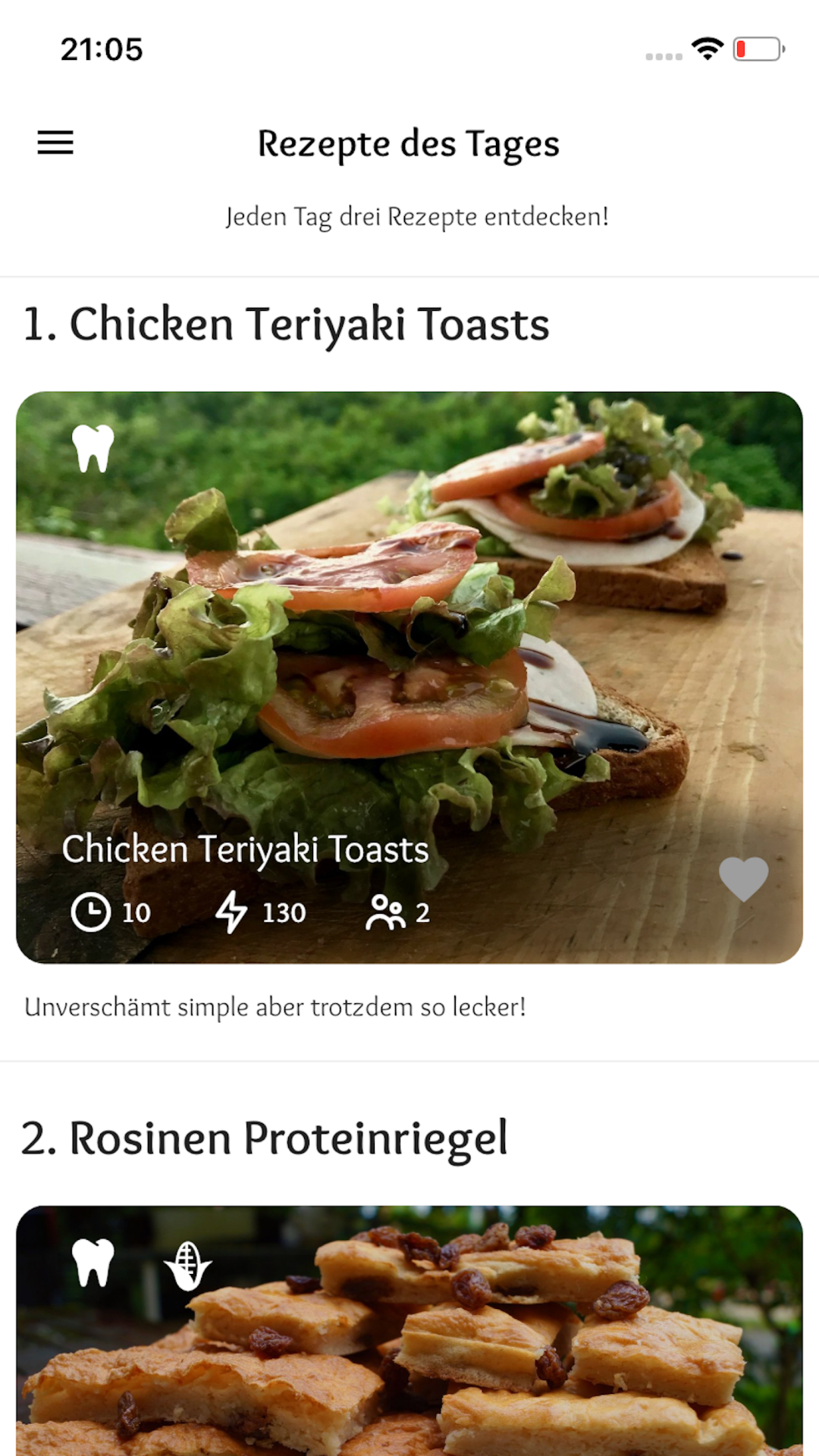The width and height of the screenshot is (819, 1456).
Task: Open the hamburger navigation menu
Action: click(55, 143)
